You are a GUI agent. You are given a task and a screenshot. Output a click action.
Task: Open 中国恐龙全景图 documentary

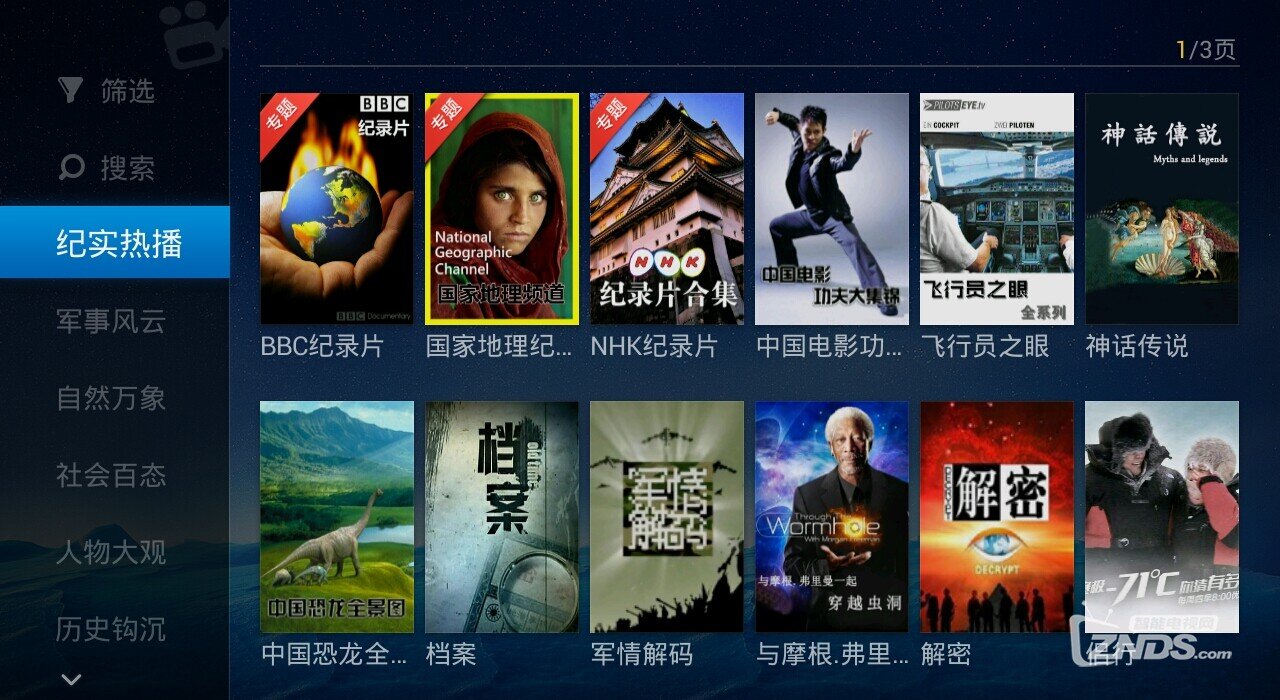click(336, 517)
